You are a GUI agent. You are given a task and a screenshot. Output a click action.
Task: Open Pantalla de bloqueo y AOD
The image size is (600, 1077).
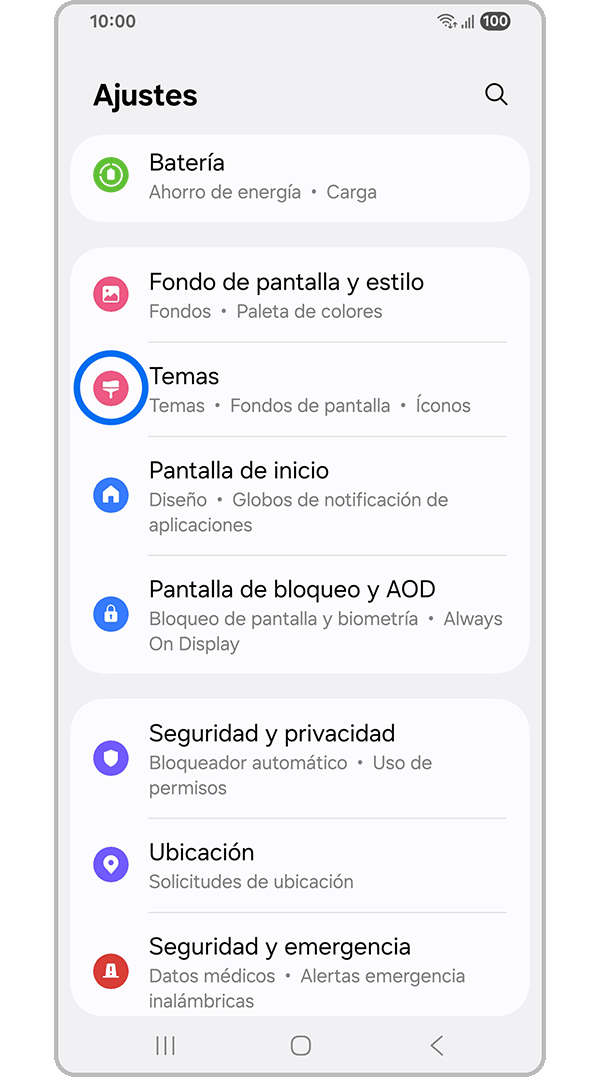point(300,615)
